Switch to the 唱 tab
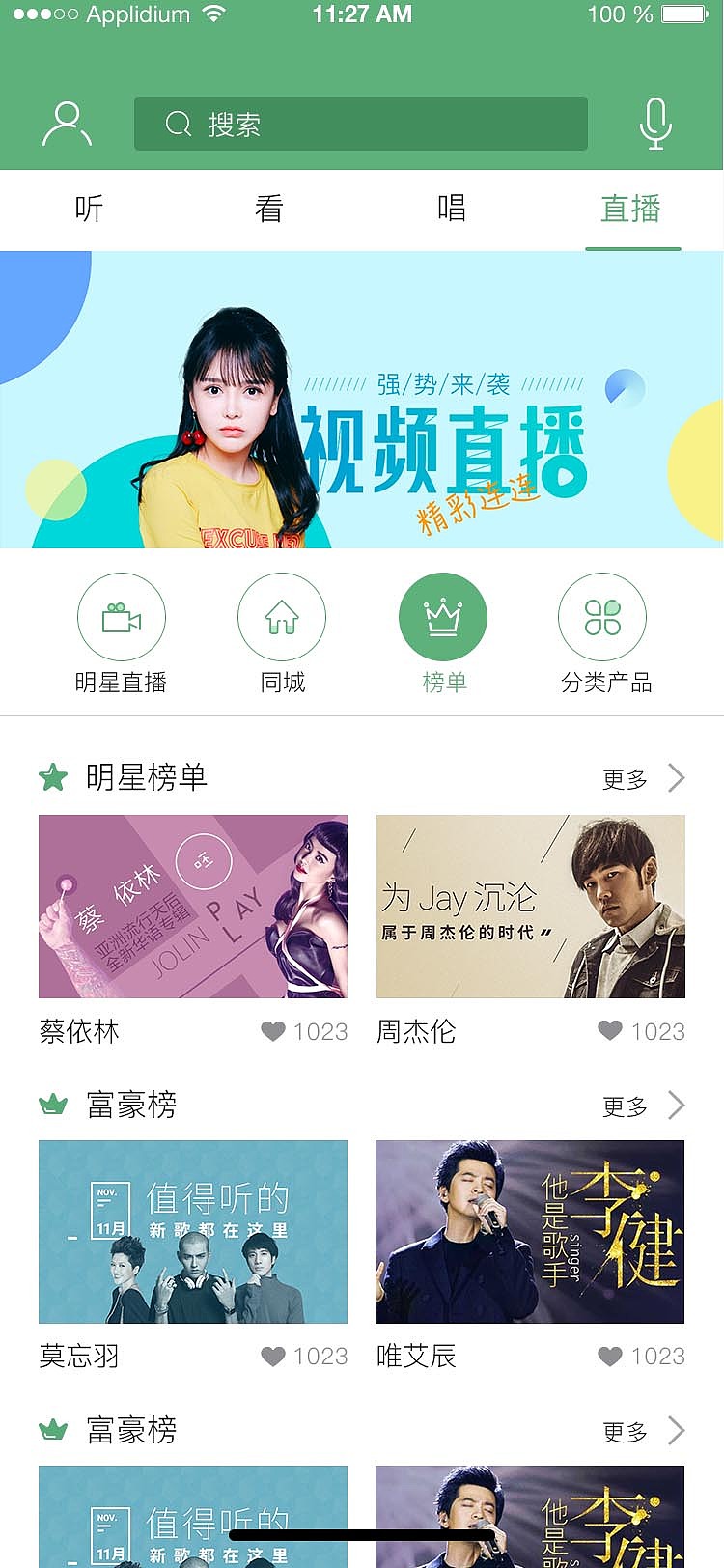The image size is (724, 1568). coord(452,209)
